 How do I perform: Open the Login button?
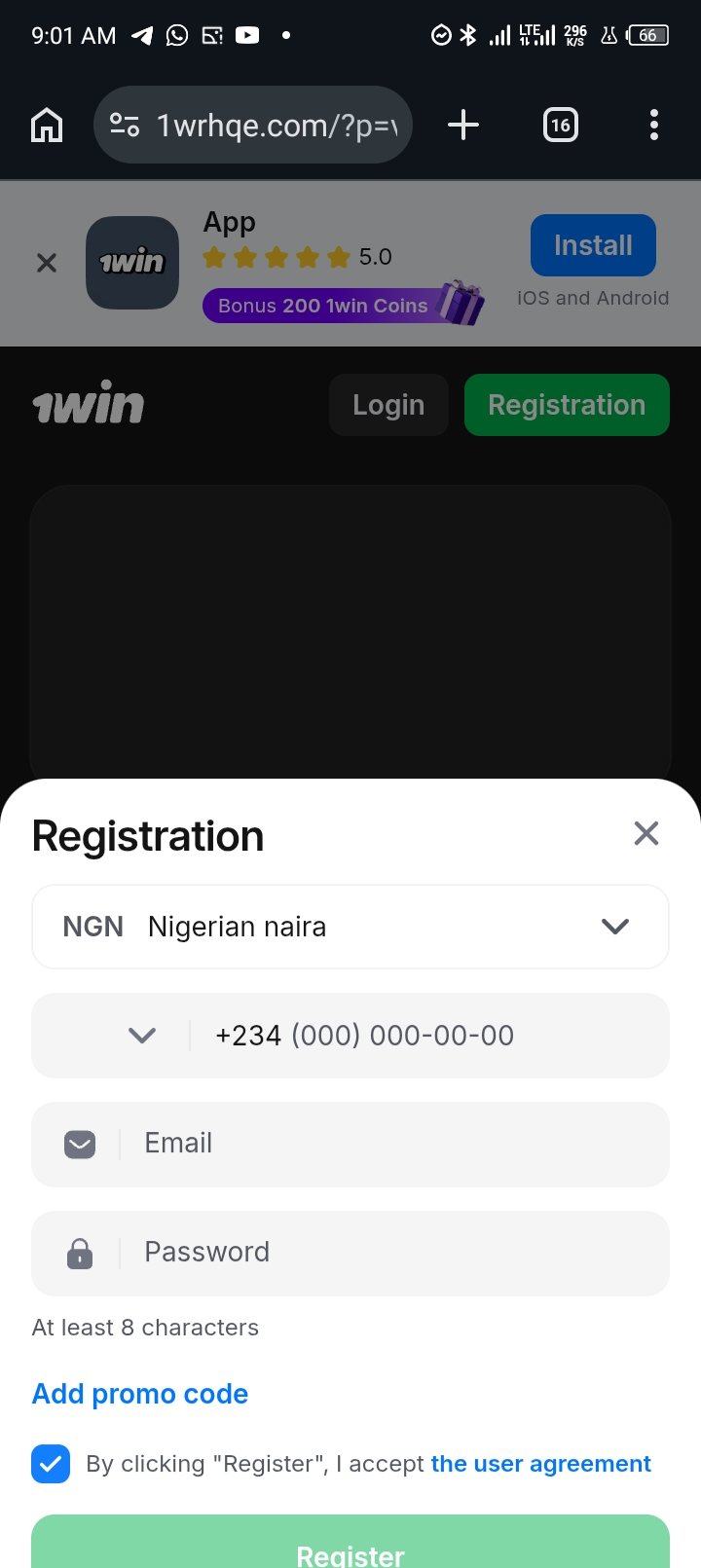pos(388,405)
